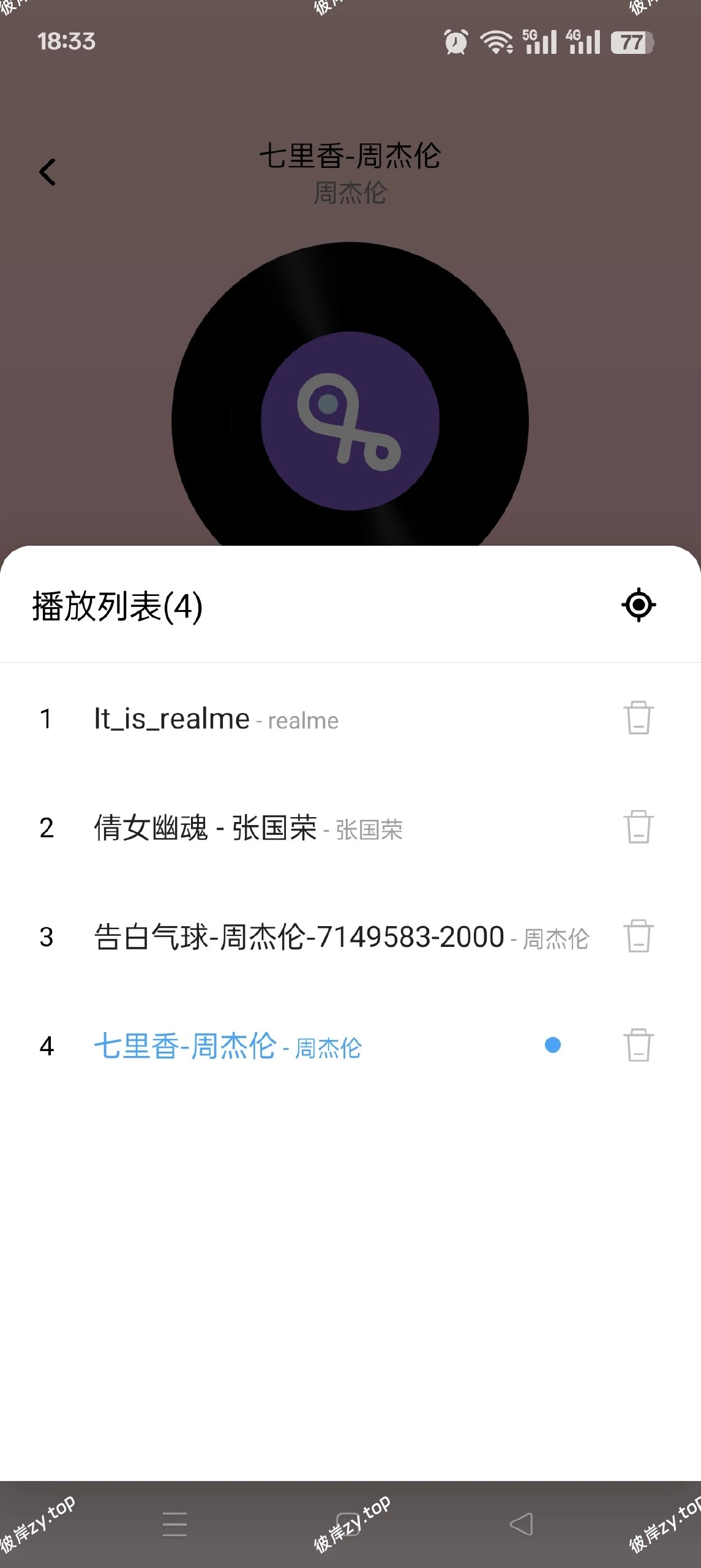
Task: Tap the back arrow at top left
Action: tap(48, 172)
